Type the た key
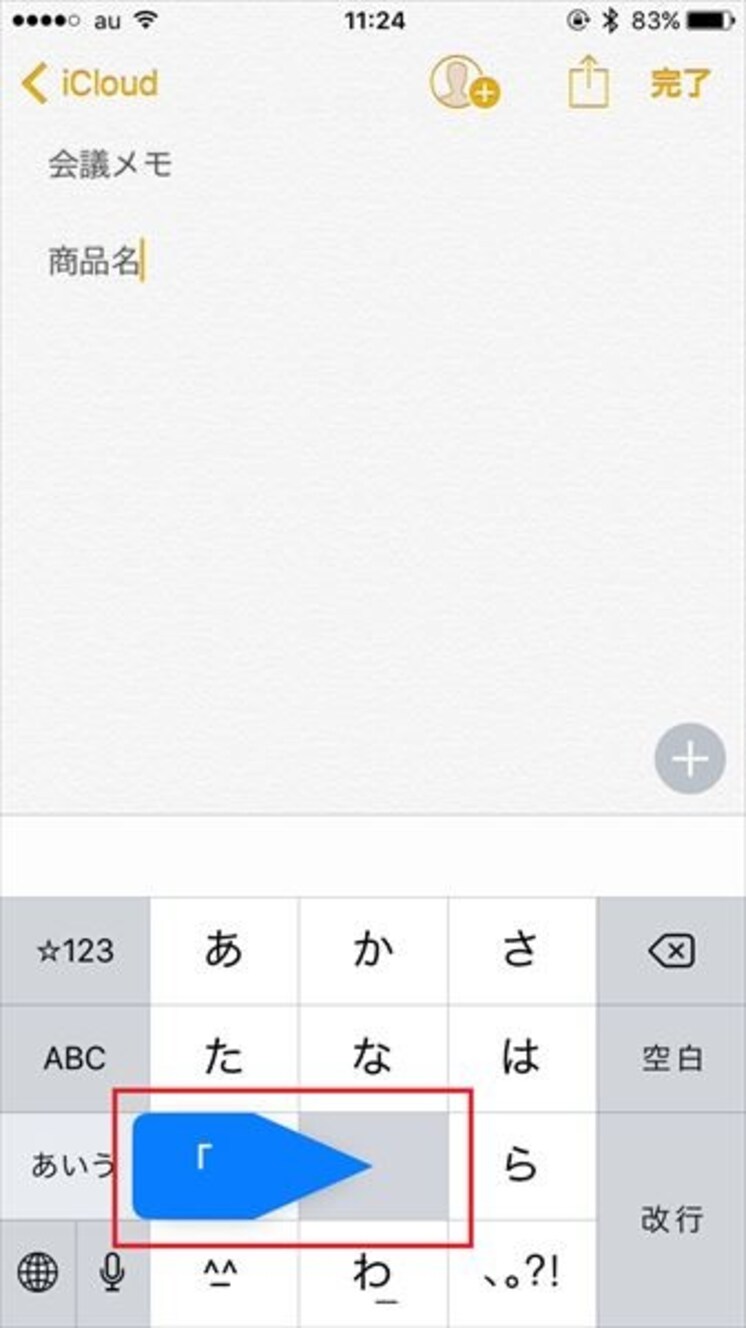This screenshot has width=746, height=1328. click(x=224, y=1059)
